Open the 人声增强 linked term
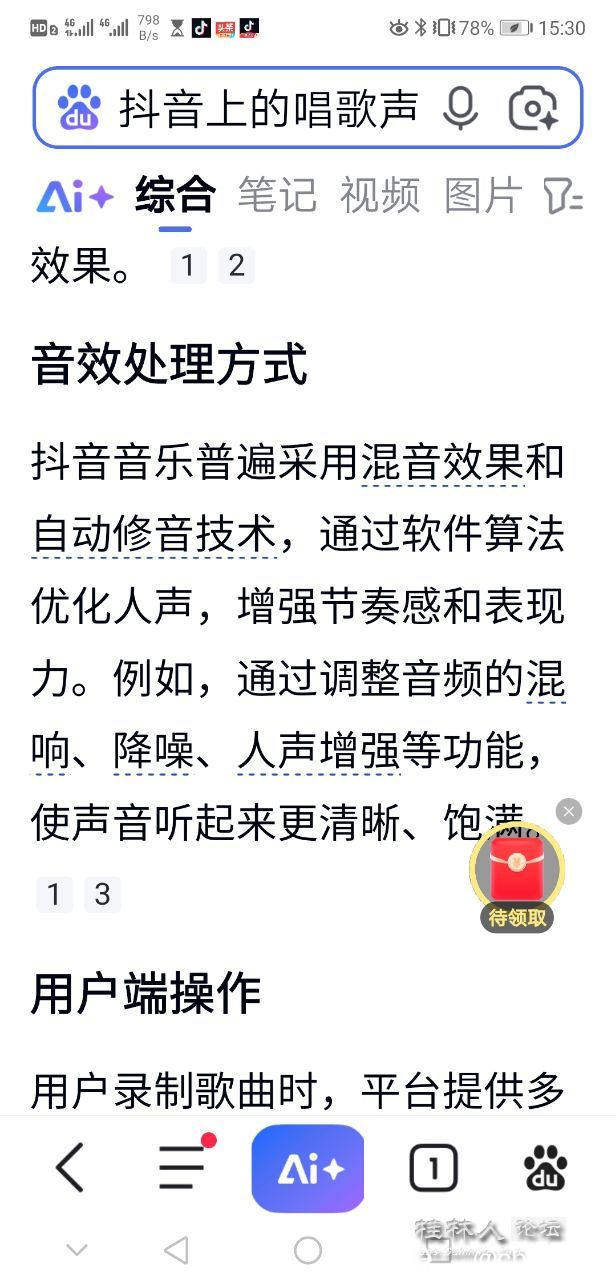 coord(318,751)
